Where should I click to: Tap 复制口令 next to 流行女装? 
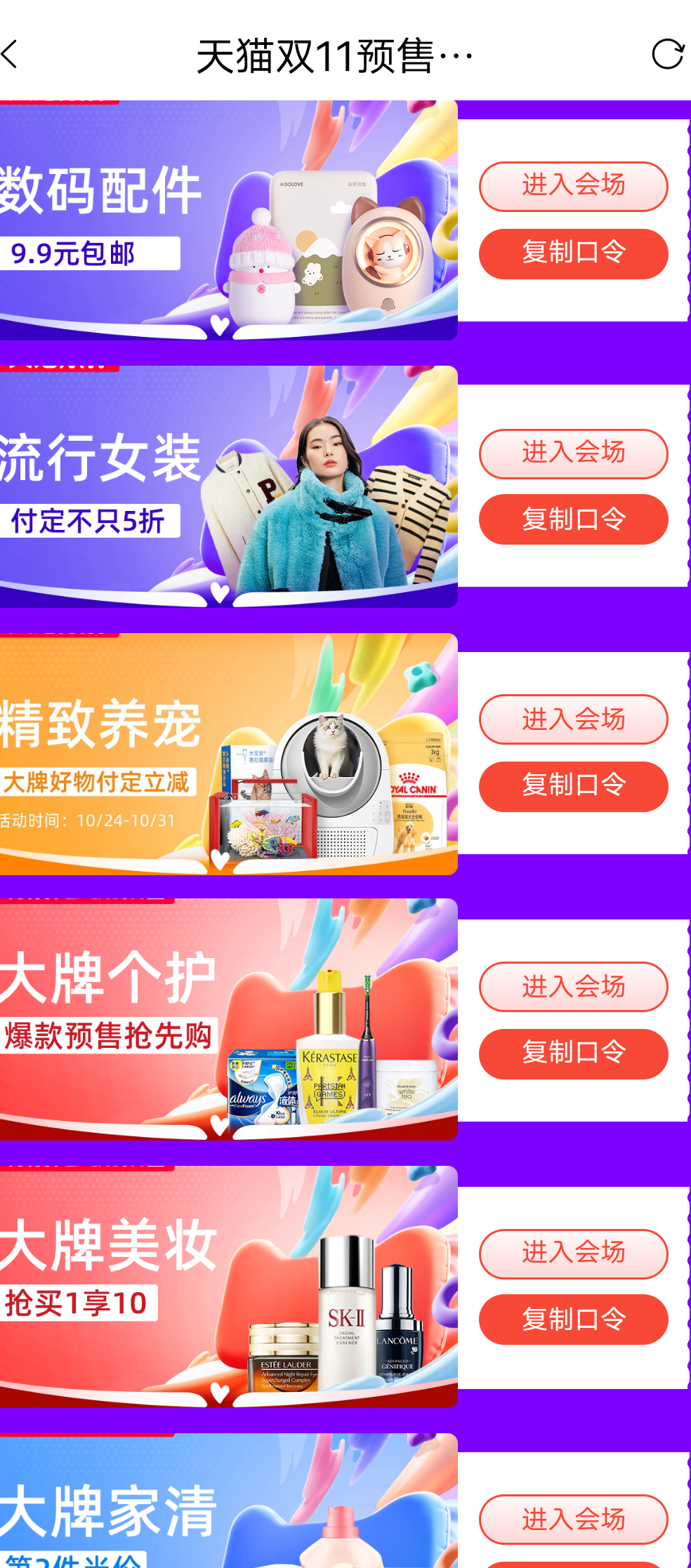pyautogui.click(x=573, y=519)
